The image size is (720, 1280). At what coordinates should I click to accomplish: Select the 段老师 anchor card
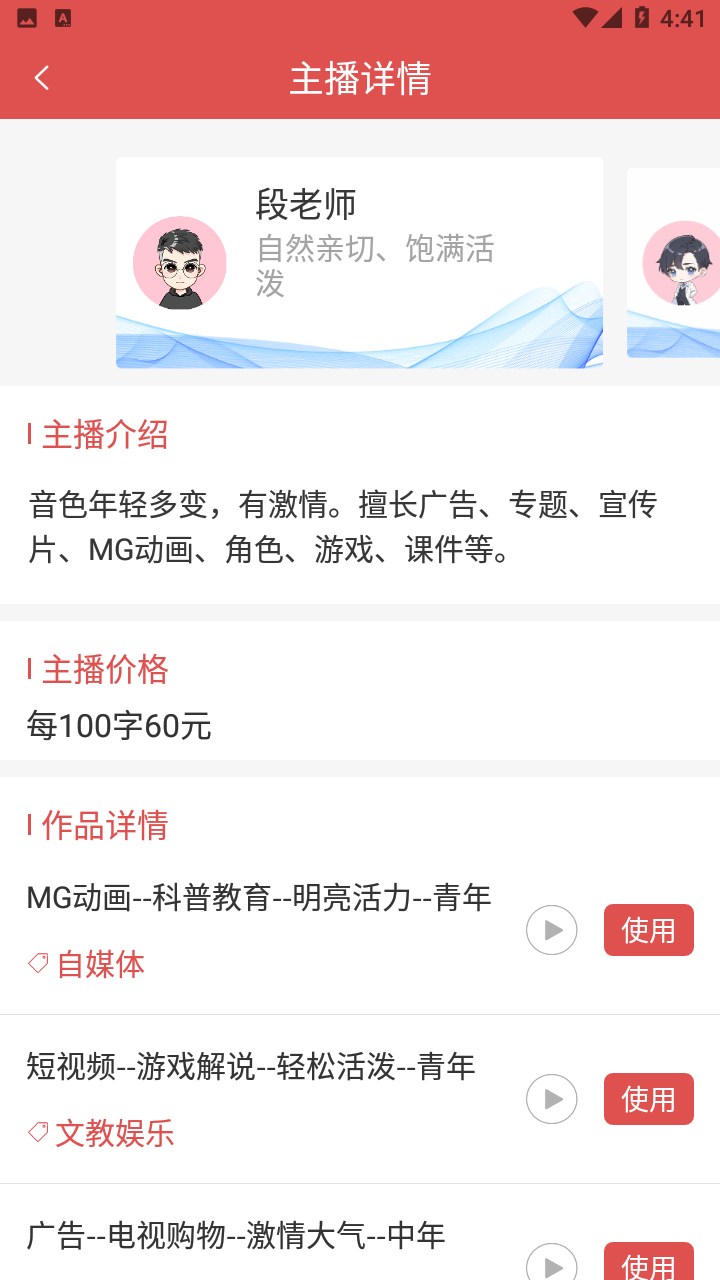(359, 262)
